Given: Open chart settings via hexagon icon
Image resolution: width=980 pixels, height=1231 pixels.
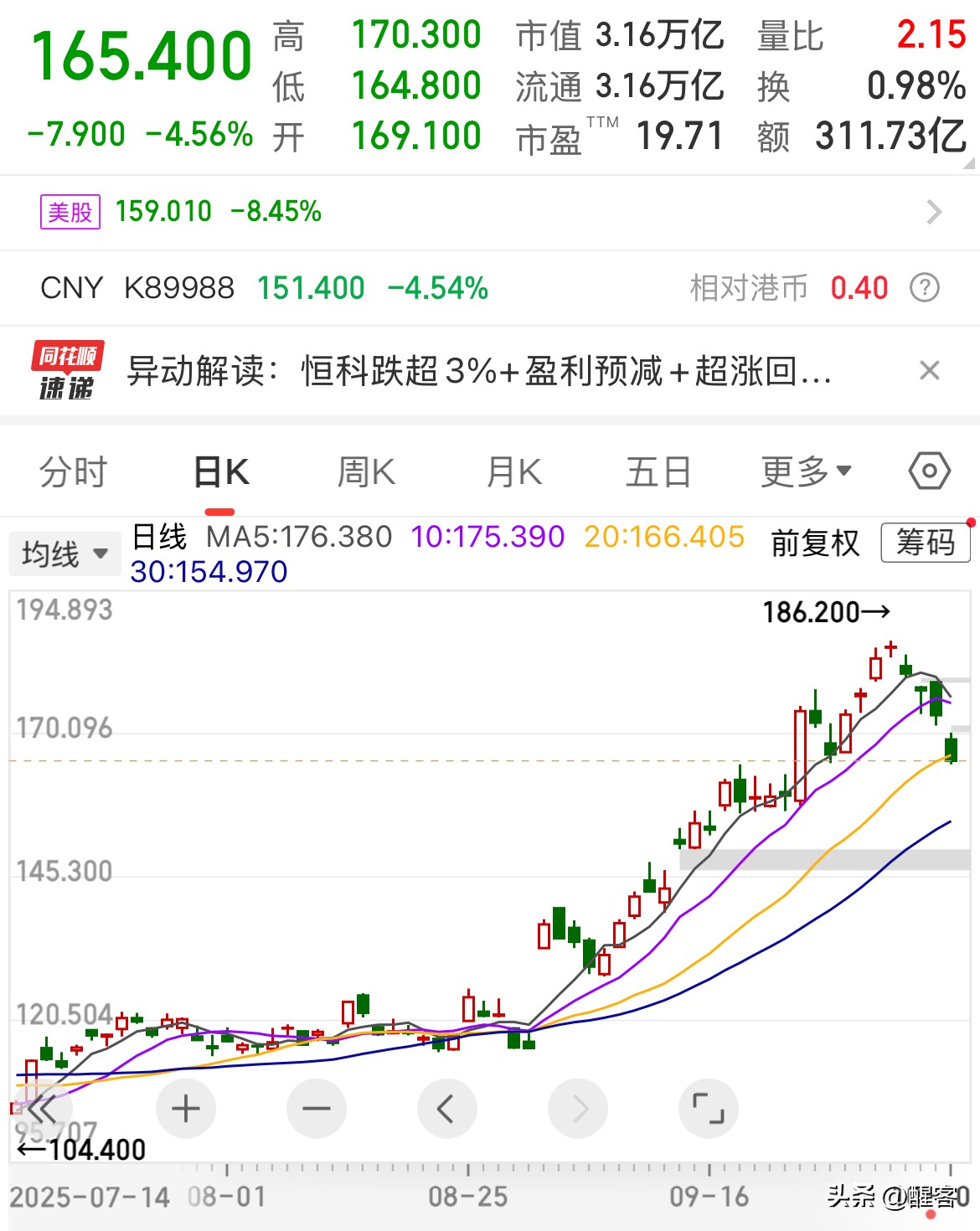Looking at the screenshot, I should coord(928,471).
